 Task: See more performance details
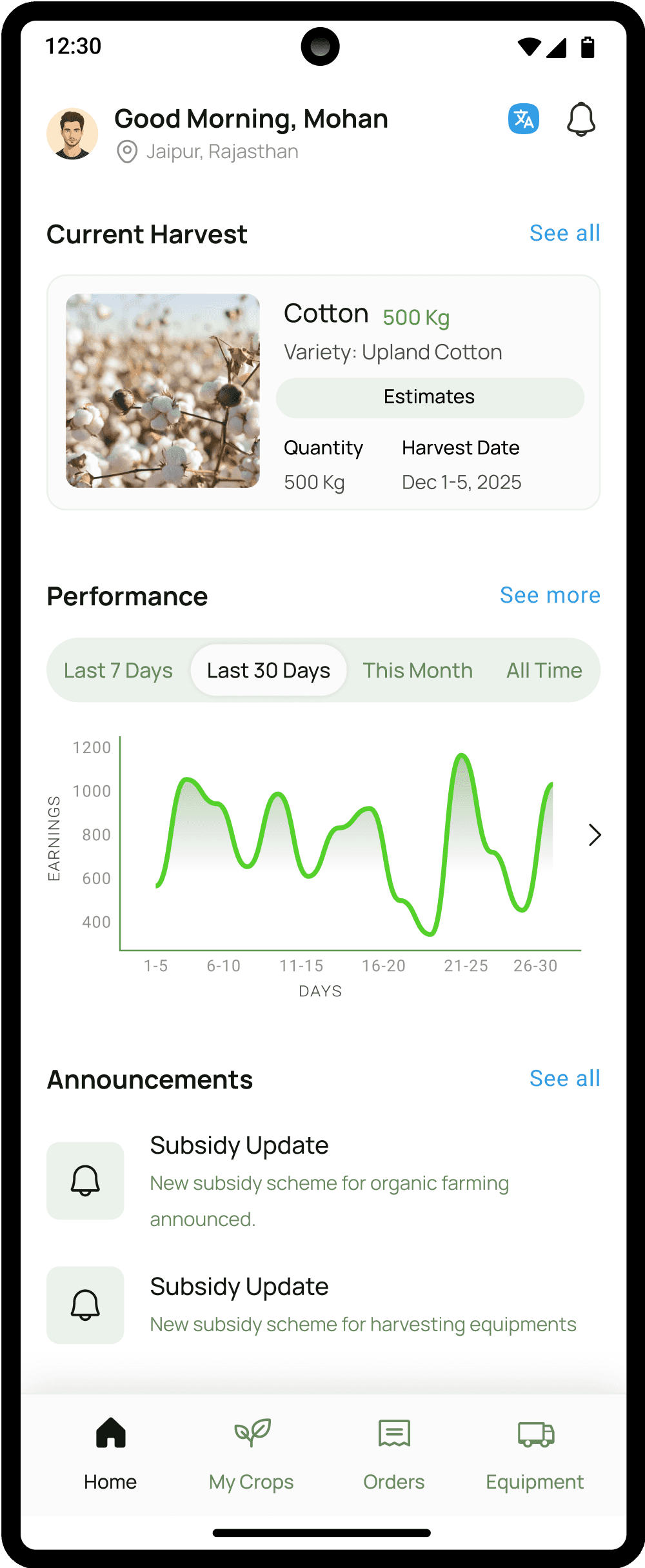[x=550, y=595]
